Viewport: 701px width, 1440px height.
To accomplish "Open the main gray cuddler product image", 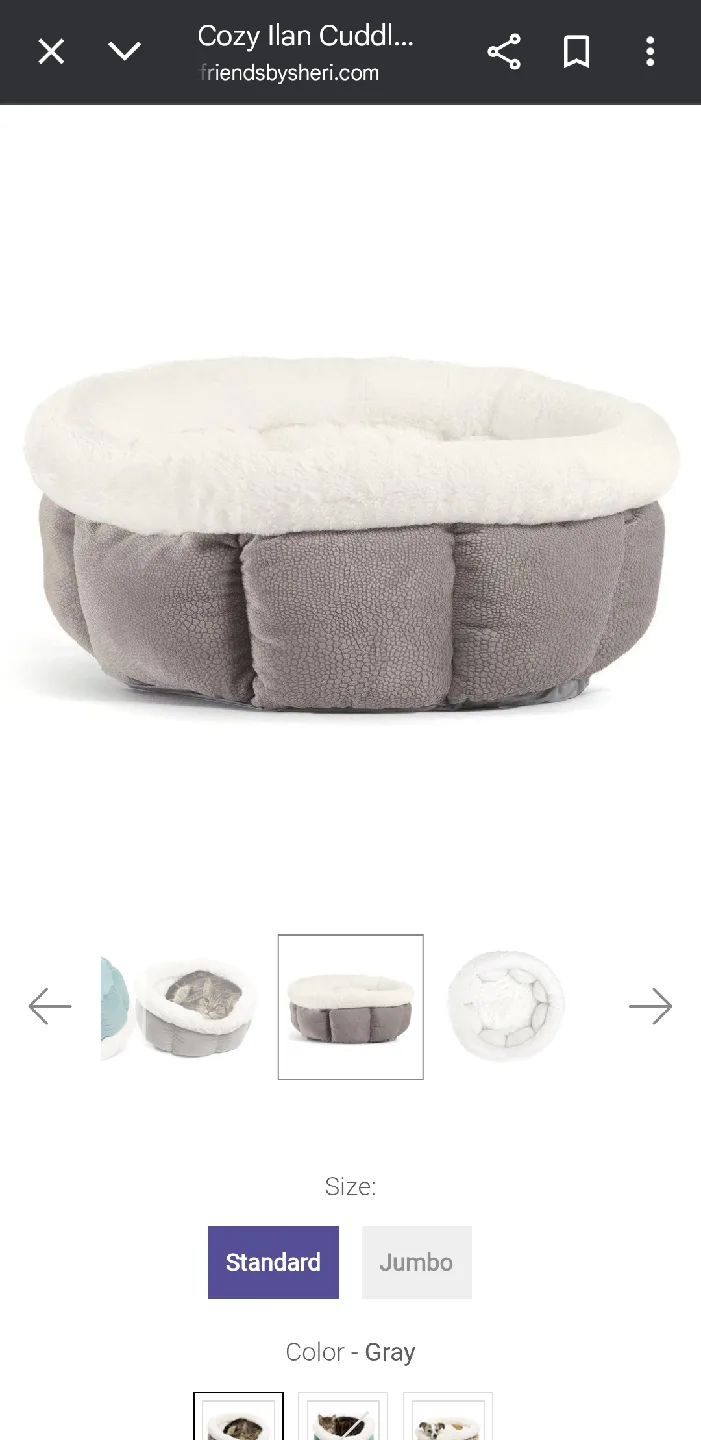I will tap(350, 535).
